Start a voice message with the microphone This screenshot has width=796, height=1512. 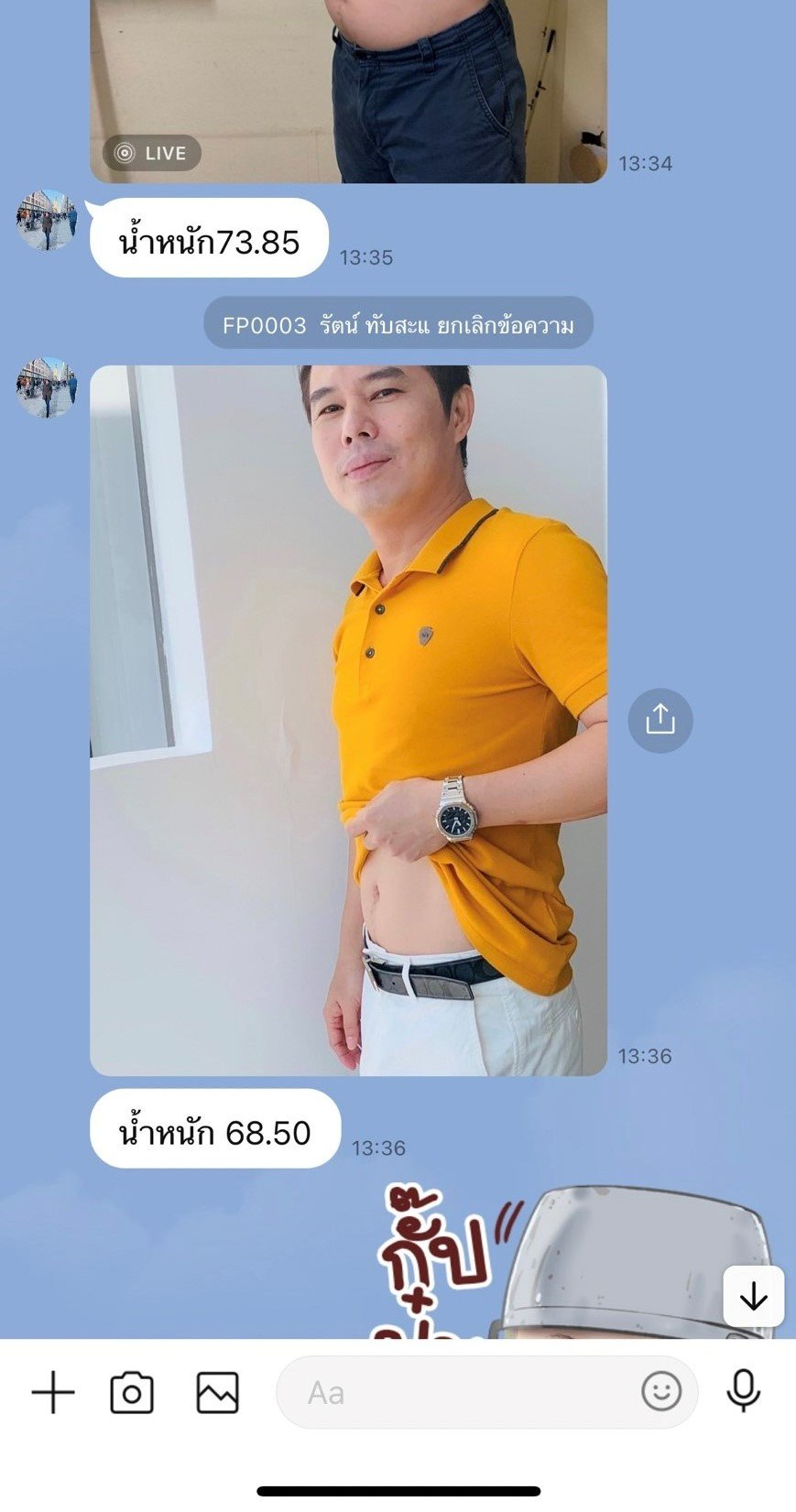[x=743, y=1392]
